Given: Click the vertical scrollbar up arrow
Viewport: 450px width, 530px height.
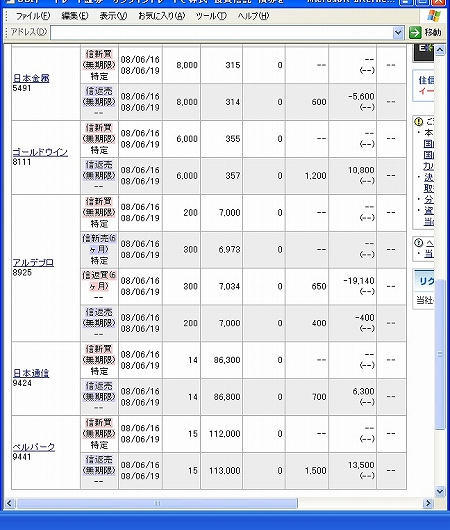Looking at the screenshot, I should pyautogui.click(x=440, y=50).
